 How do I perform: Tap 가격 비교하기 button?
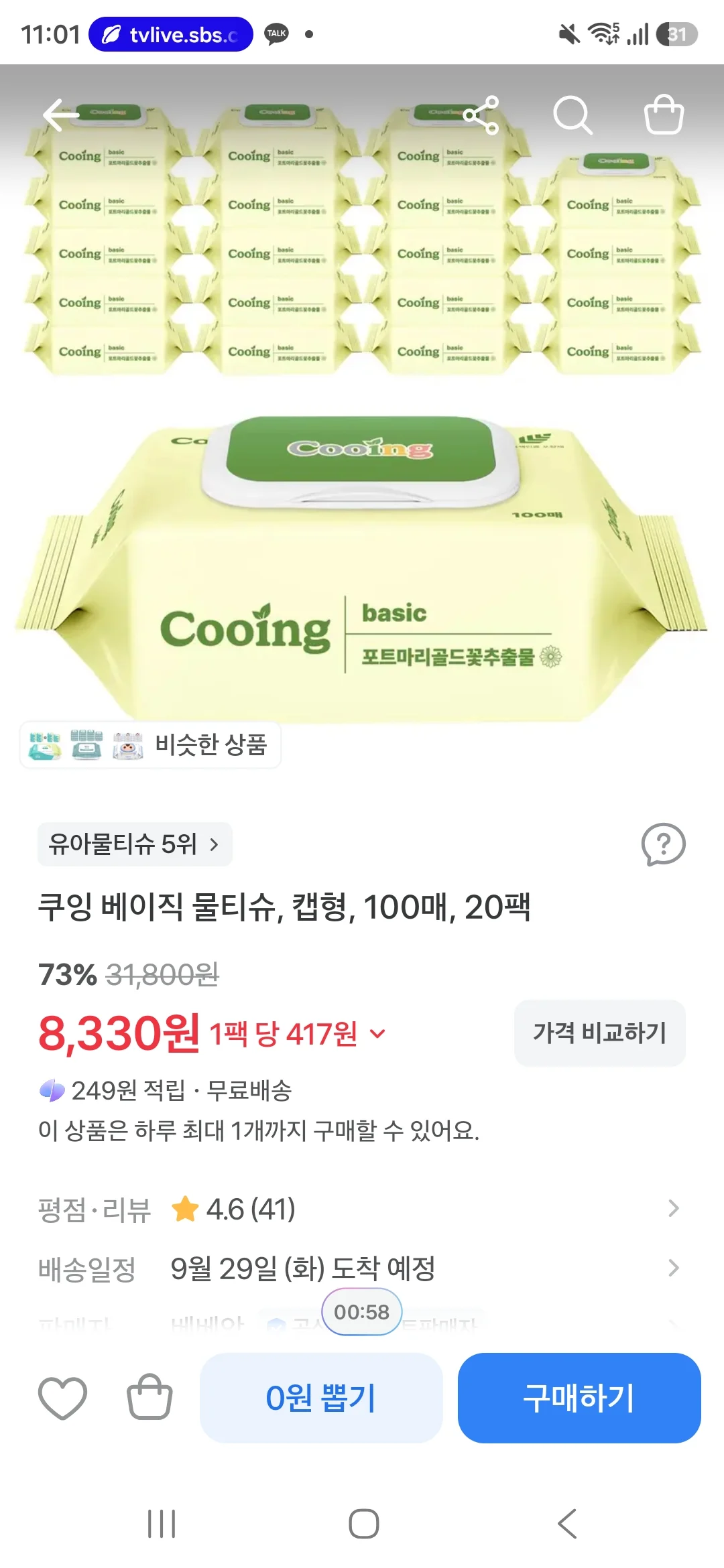(600, 1033)
